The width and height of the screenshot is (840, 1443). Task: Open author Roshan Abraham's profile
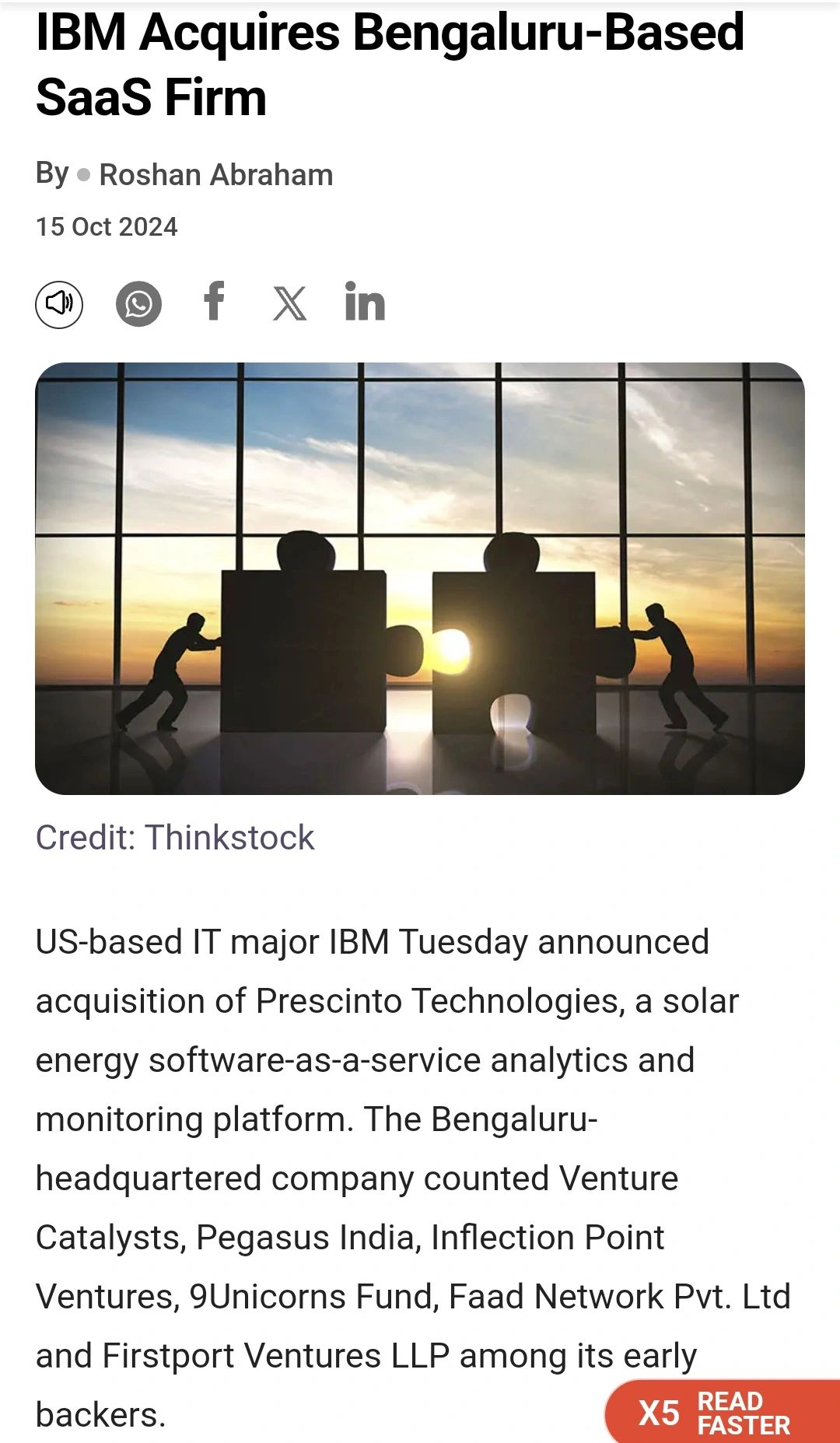[x=215, y=175]
